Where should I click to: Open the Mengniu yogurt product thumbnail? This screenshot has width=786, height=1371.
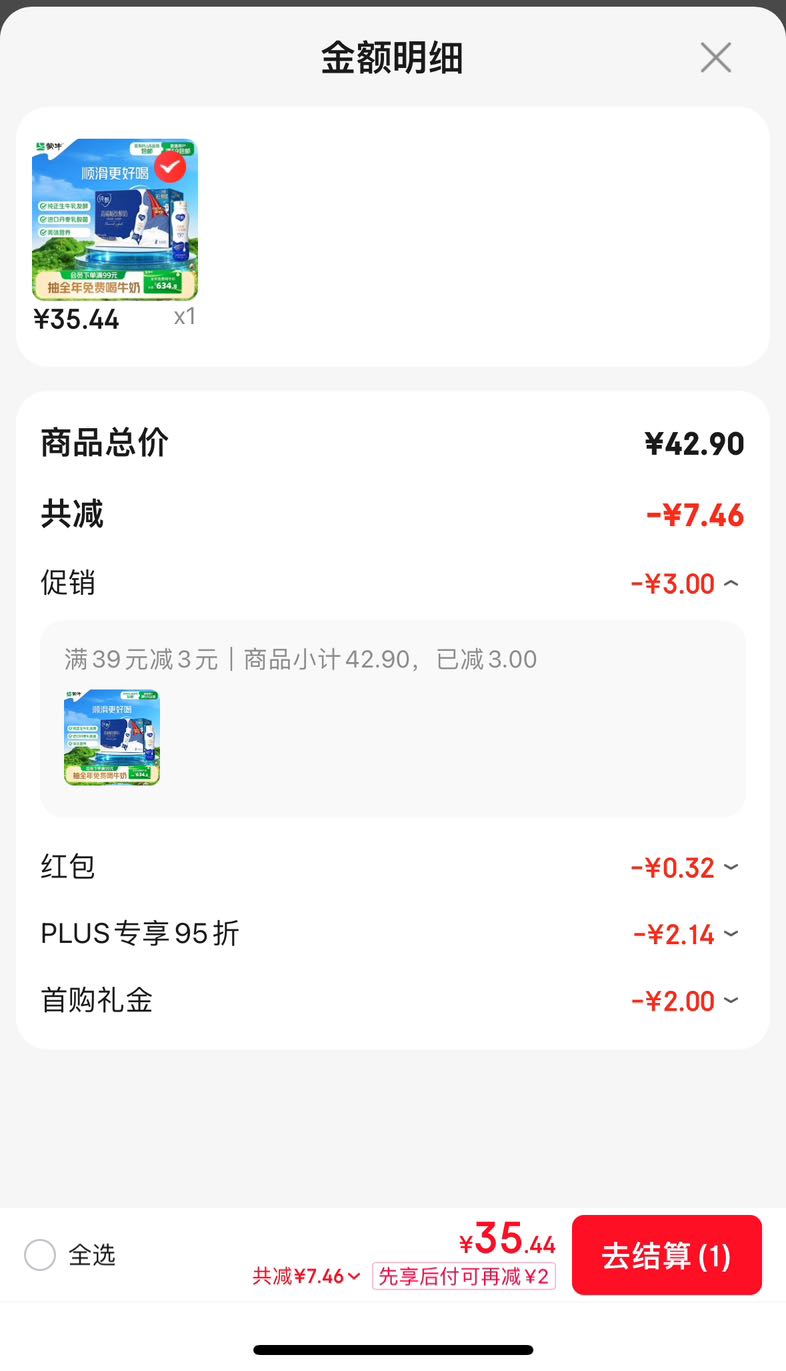coord(115,219)
